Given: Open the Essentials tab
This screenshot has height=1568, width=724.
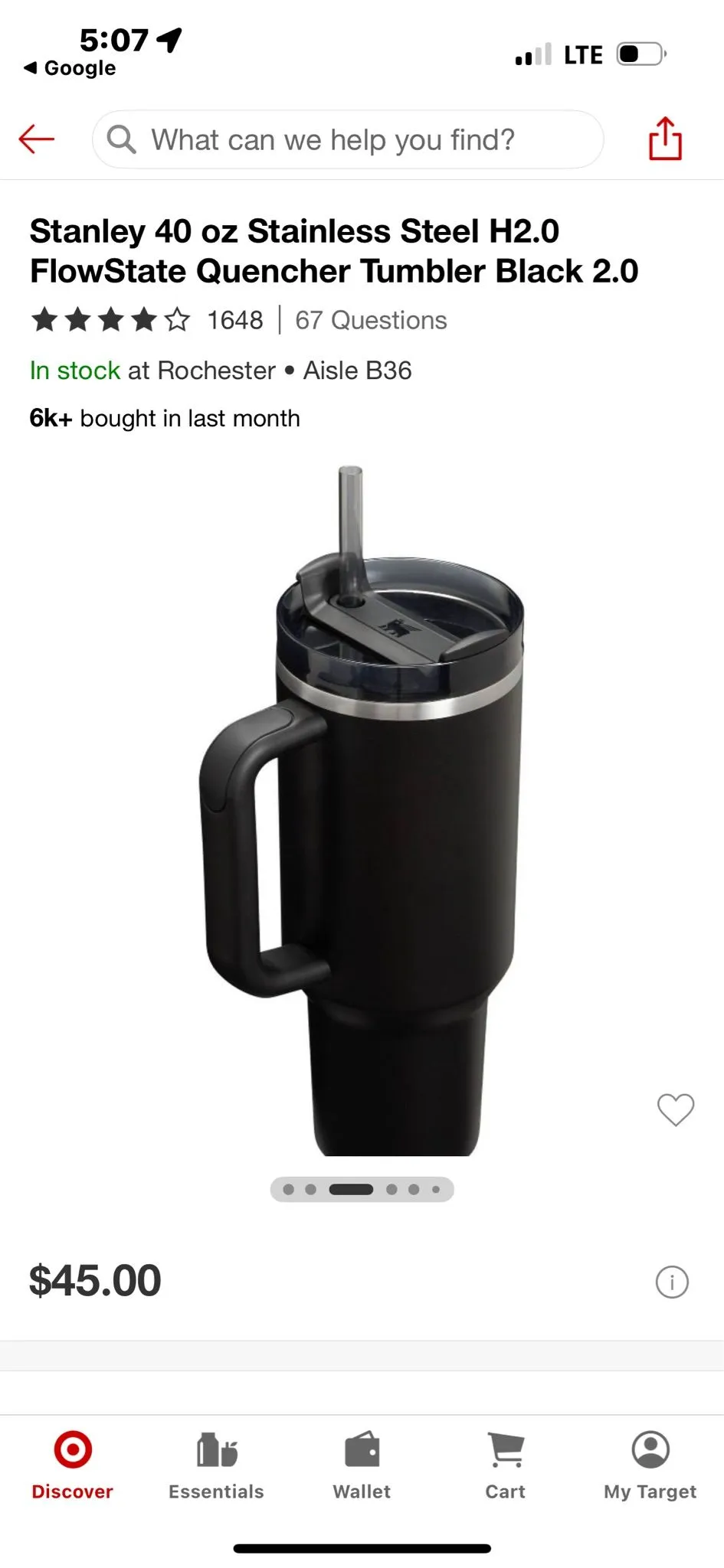Looking at the screenshot, I should [216, 1465].
